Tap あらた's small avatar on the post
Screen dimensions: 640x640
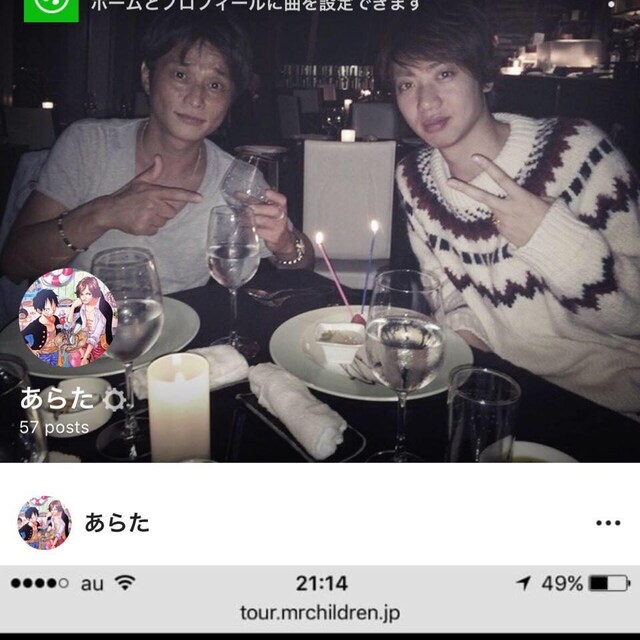click(44, 523)
